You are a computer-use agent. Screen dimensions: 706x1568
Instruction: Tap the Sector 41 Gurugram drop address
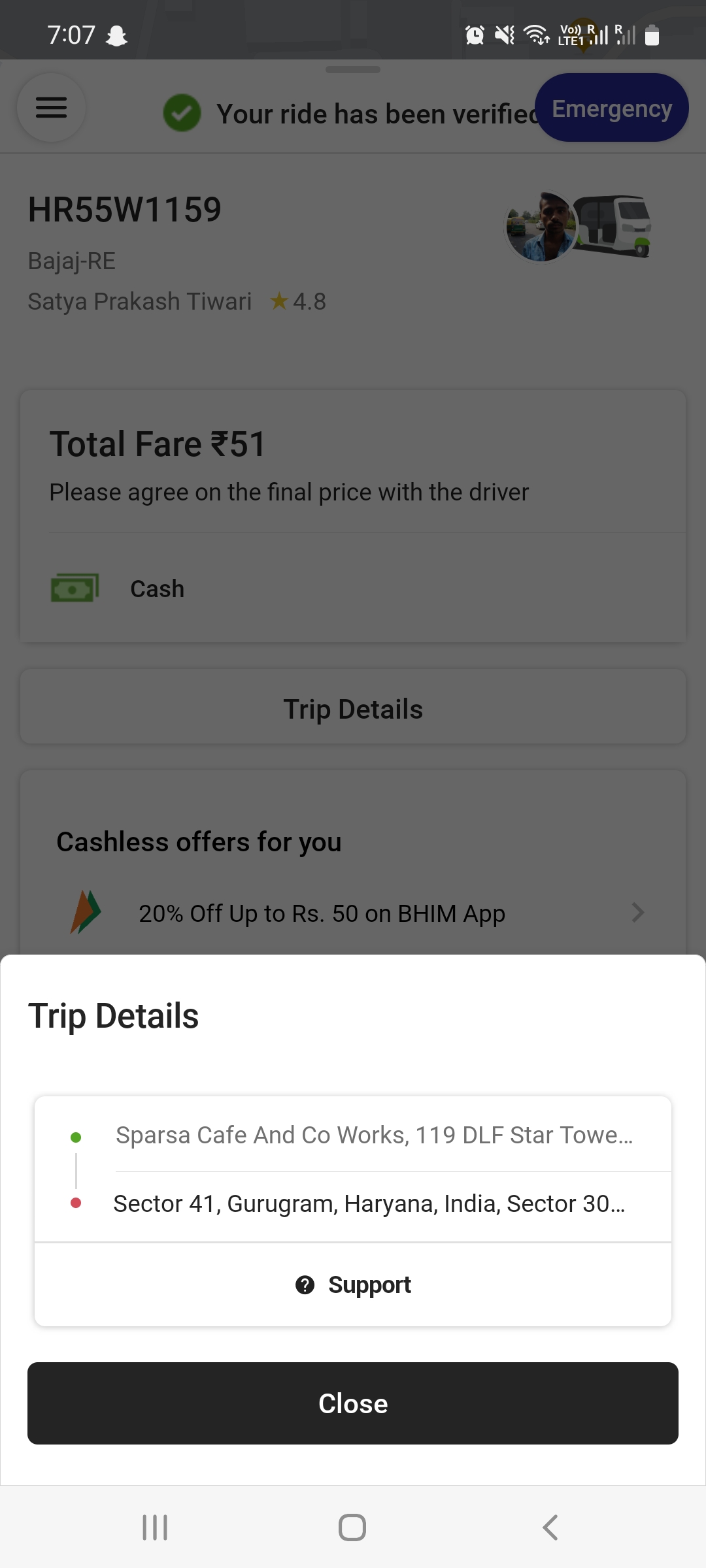click(x=369, y=1203)
